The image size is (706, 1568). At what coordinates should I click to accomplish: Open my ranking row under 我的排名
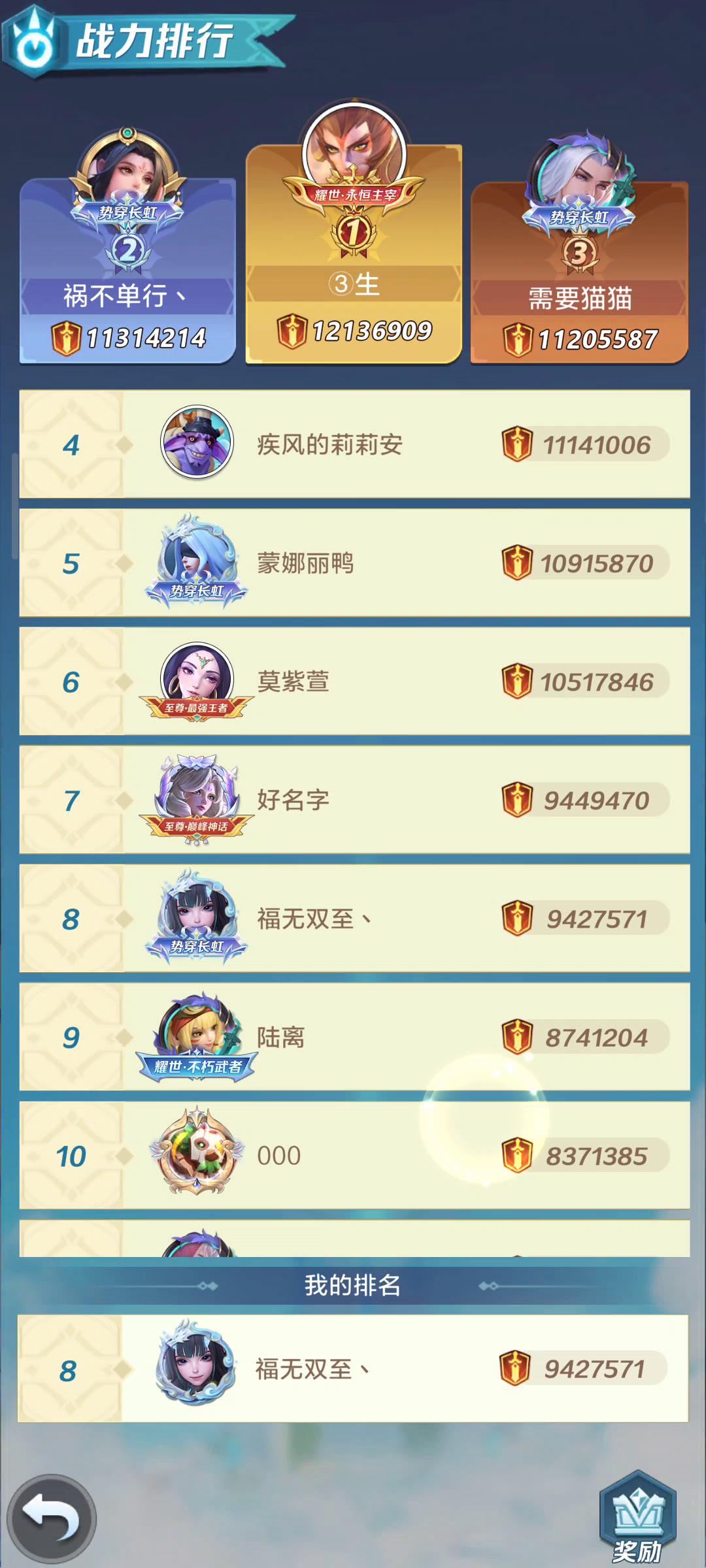pos(353,1369)
